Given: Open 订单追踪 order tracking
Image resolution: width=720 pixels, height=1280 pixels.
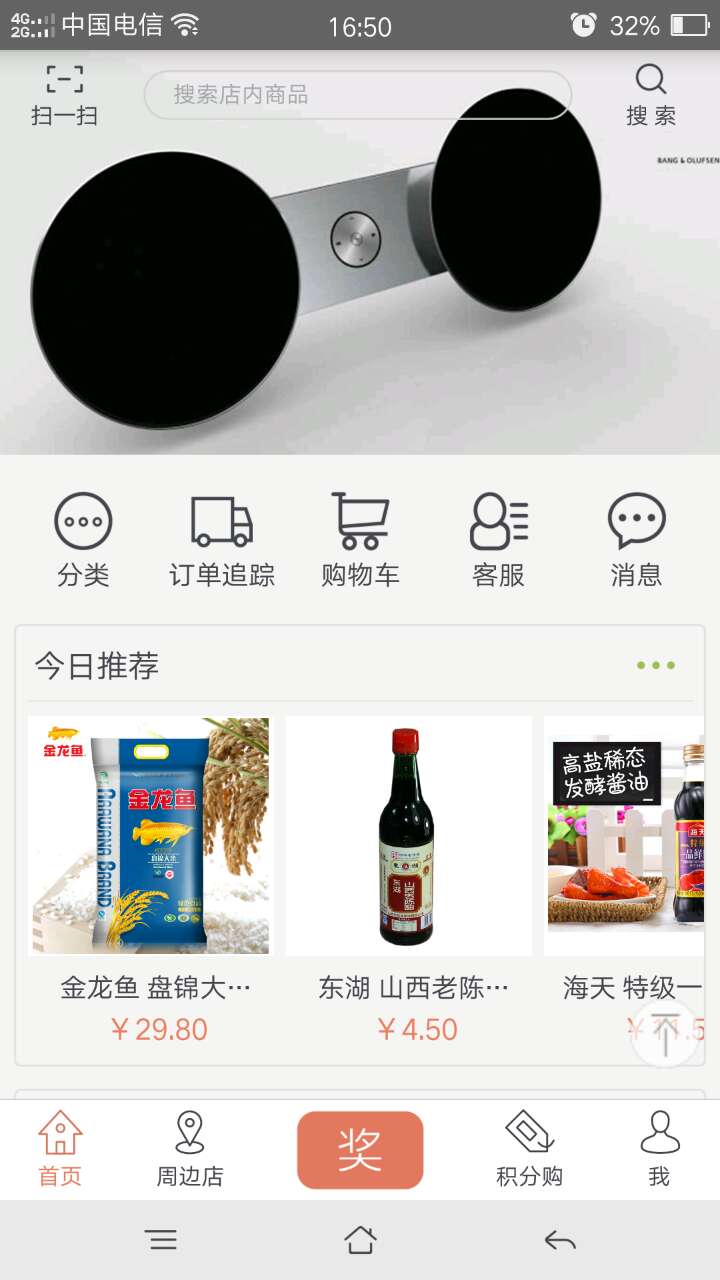Looking at the screenshot, I should pyautogui.click(x=222, y=540).
